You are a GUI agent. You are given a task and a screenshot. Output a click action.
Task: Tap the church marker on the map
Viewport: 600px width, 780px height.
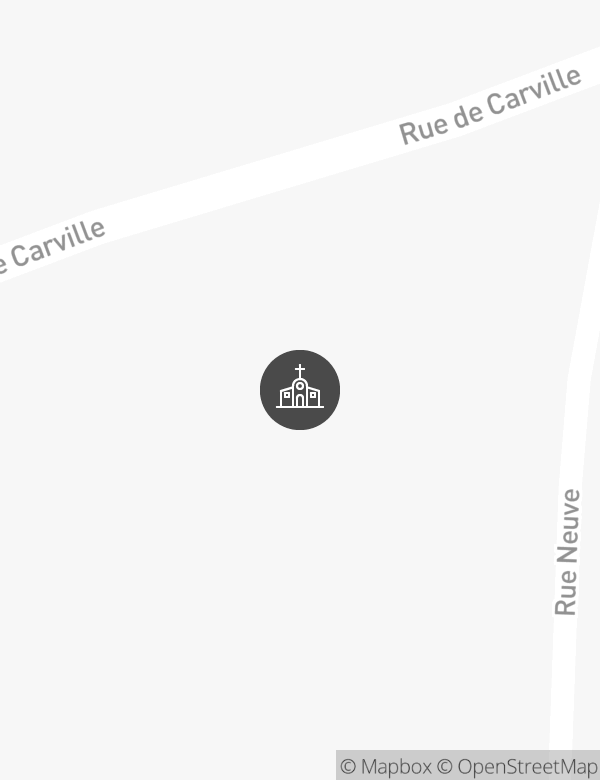coord(300,390)
